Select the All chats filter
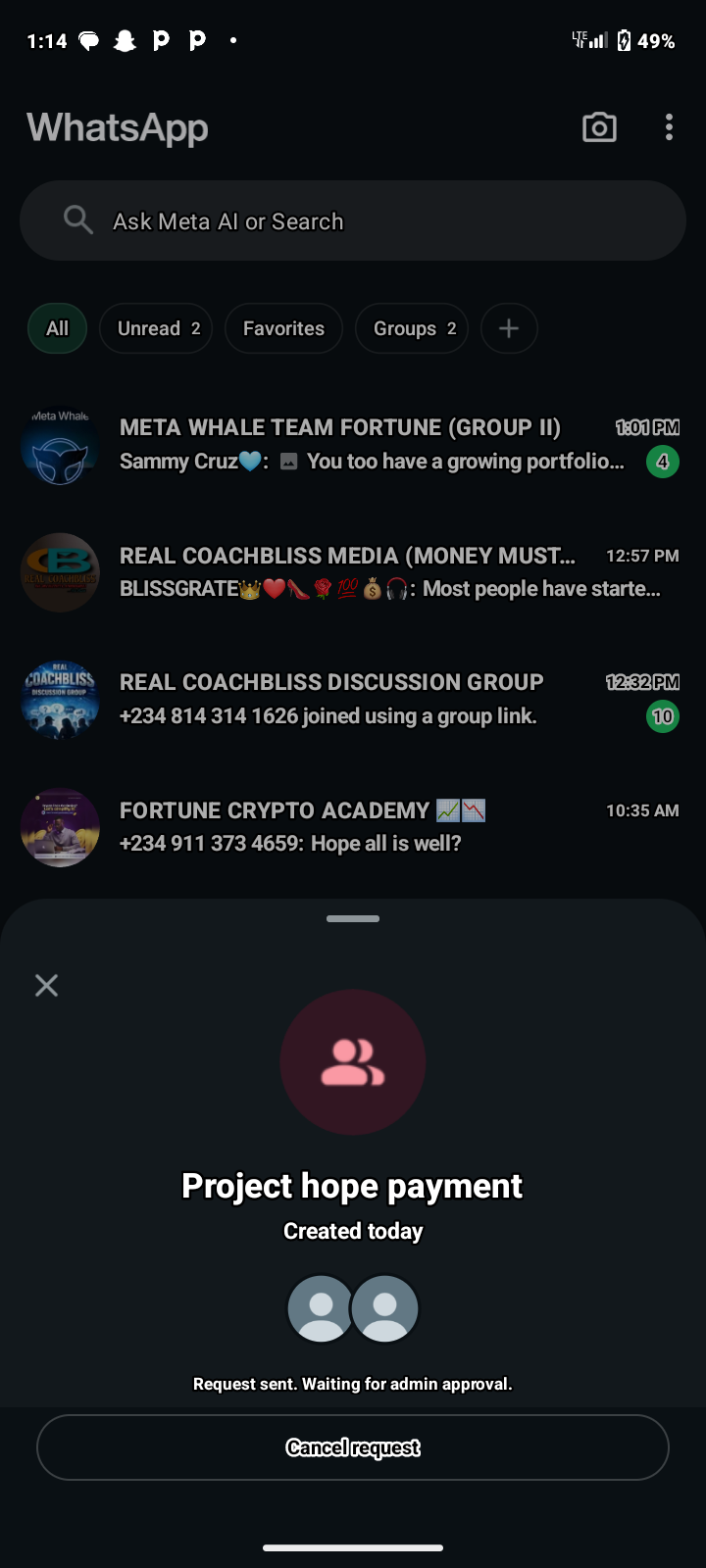Viewport: 706px width, 1568px height. pos(57,328)
